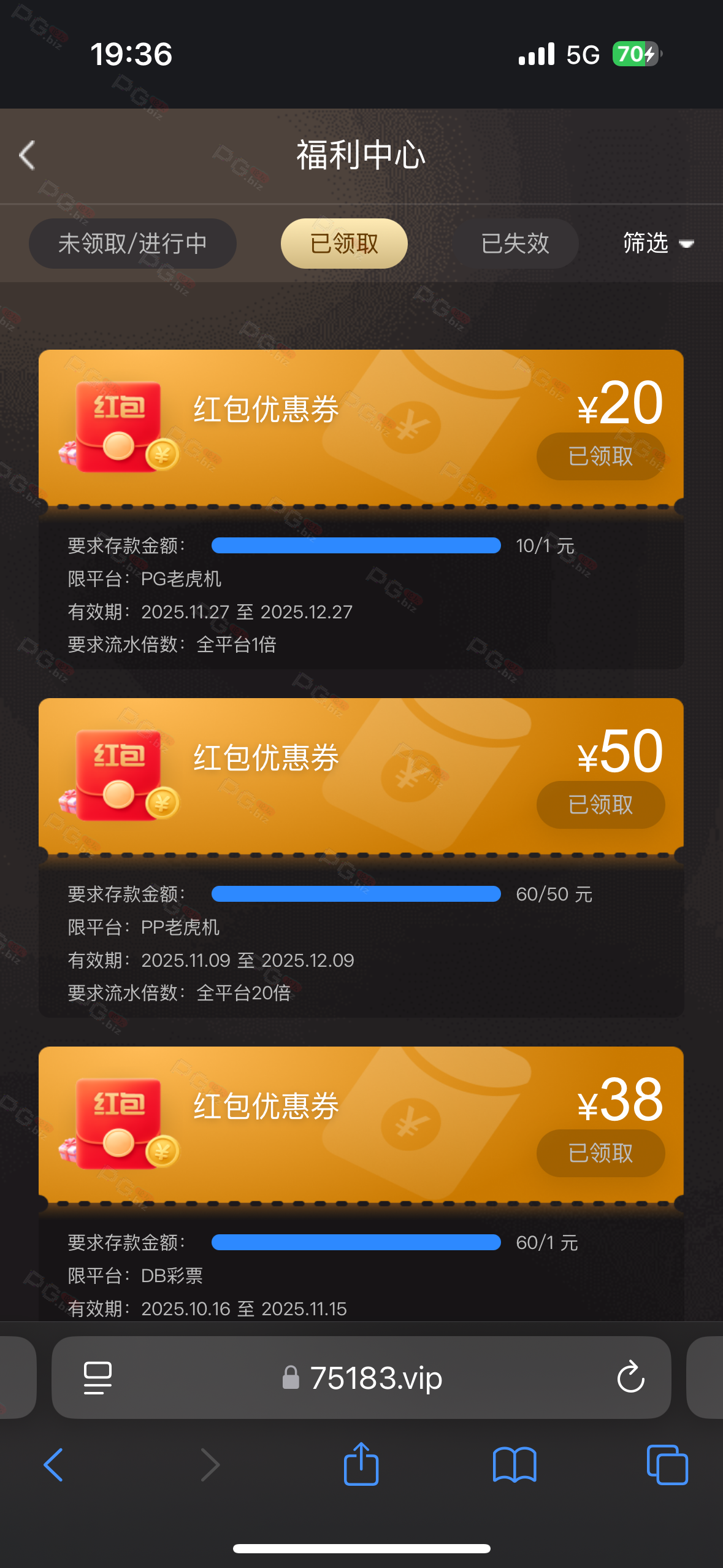Tap 已领取 button on ¥38 coupon
The height and width of the screenshot is (1568, 723).
(600, 1153)
